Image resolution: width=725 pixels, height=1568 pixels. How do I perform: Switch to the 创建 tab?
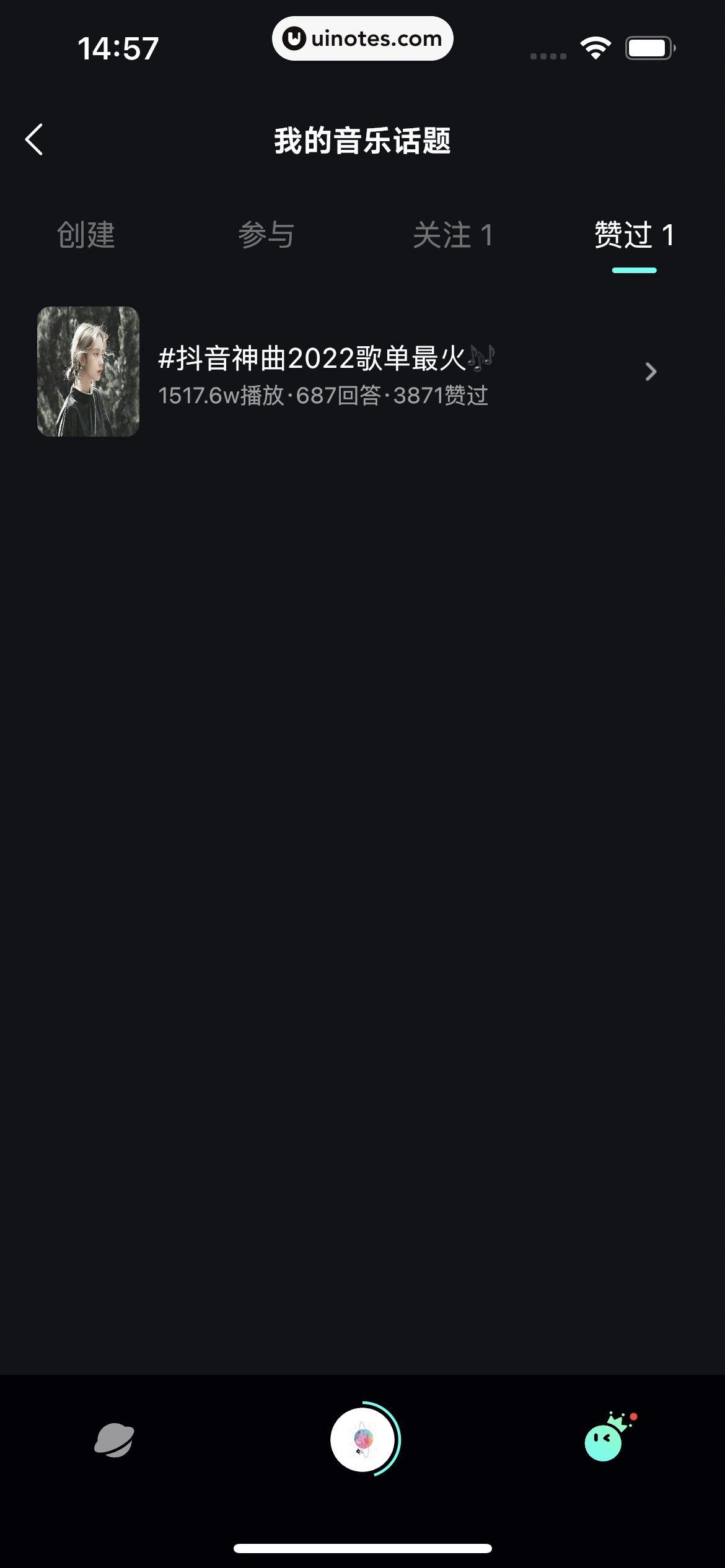86,235
